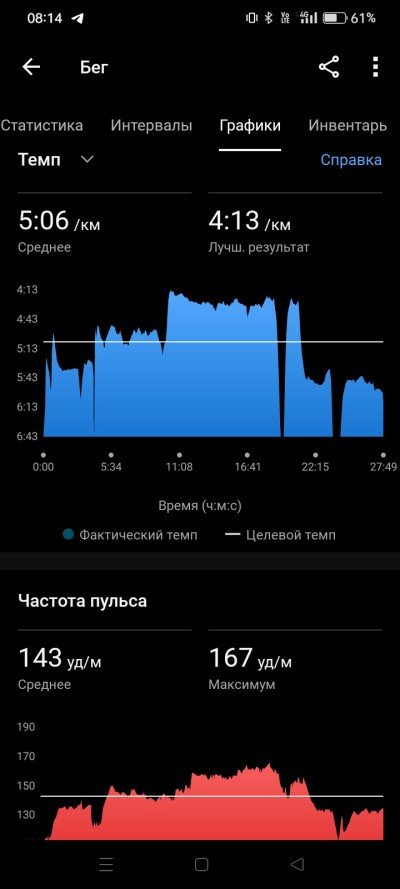Viewport: 400px width, 889px height.
Task: Expand the Темп chart dropdown
Action: (x=56, y=159)
